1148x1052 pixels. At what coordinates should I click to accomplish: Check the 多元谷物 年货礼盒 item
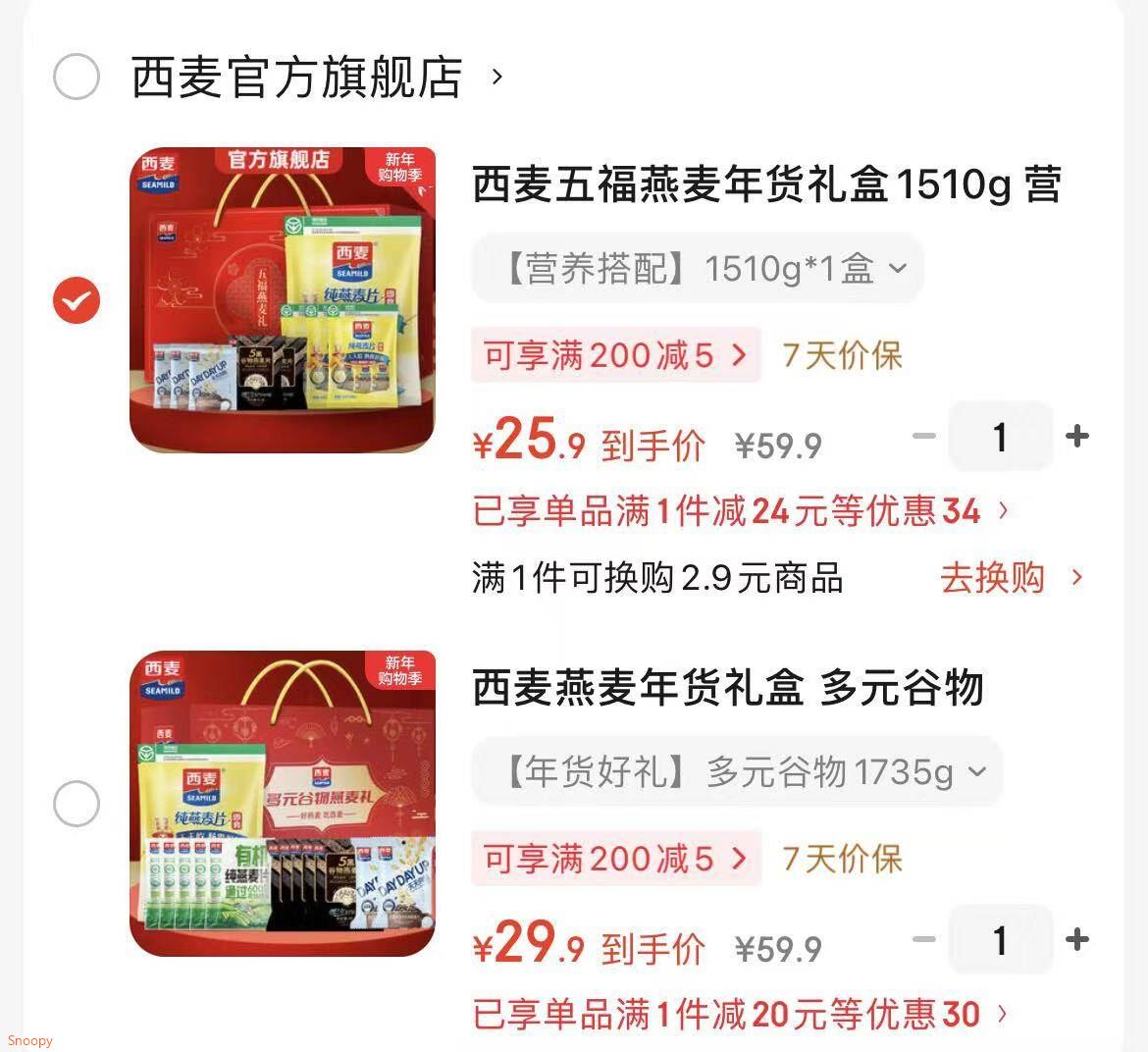(x=77, y=804)
